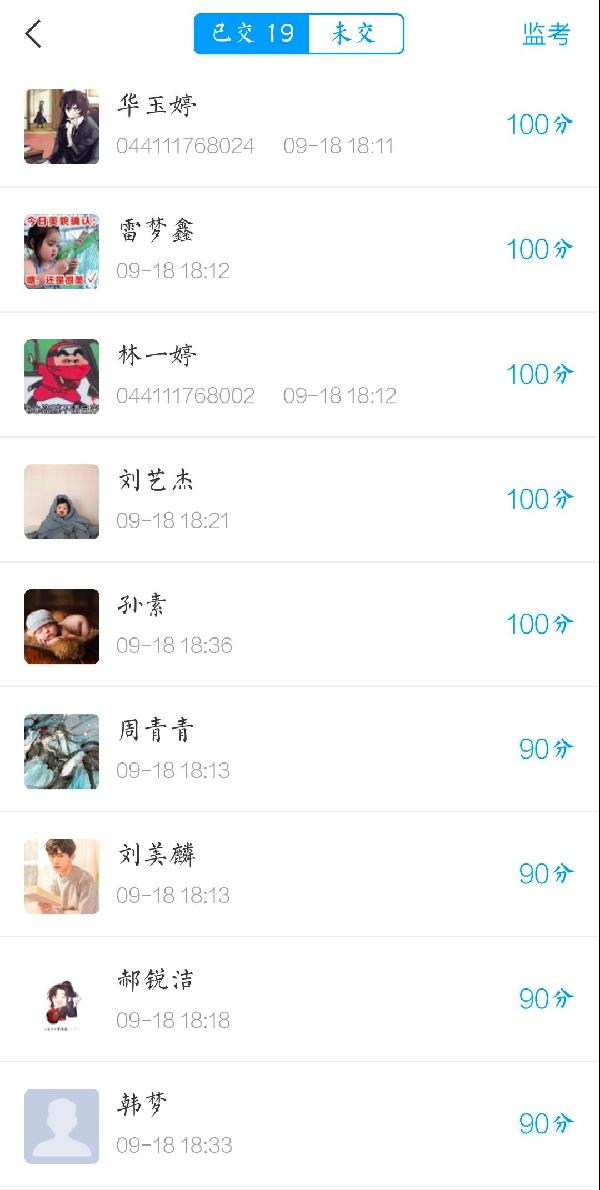Select 郝锐洁's entry

point(300,1000)
